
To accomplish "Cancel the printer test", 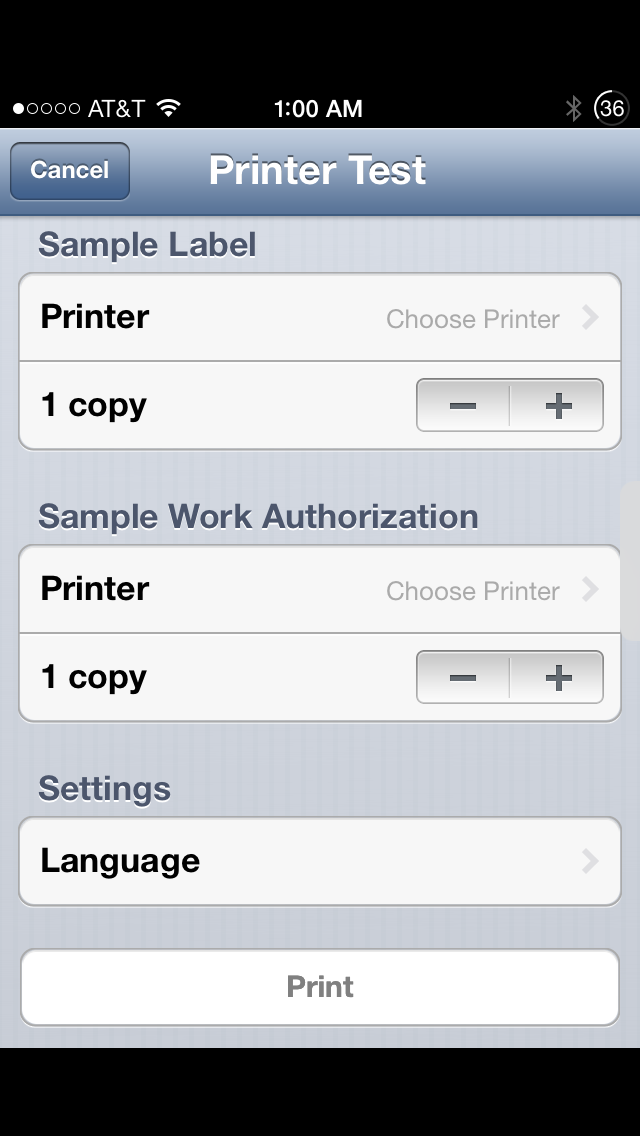I will [70, 170].
